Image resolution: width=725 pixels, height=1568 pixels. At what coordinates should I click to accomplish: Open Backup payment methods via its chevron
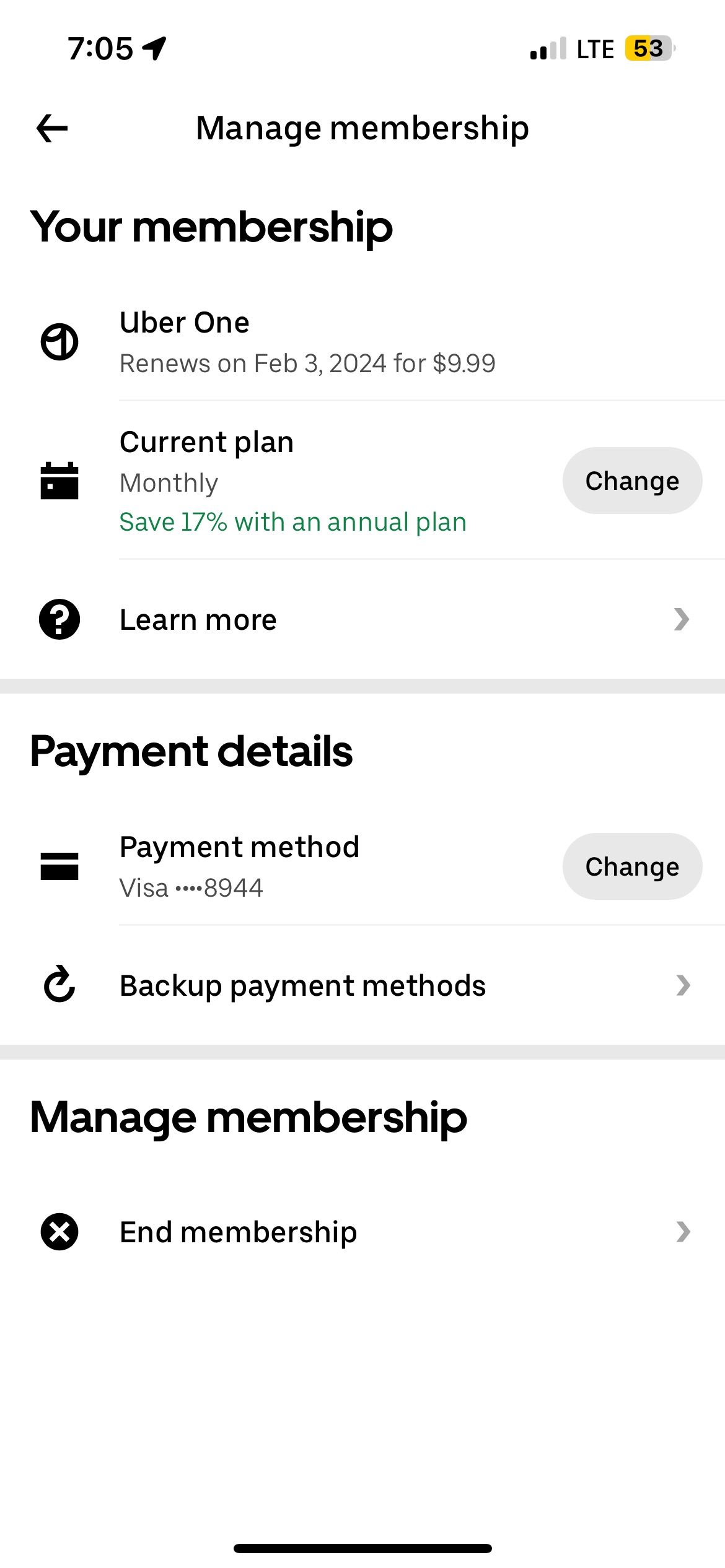pos(682,985)
